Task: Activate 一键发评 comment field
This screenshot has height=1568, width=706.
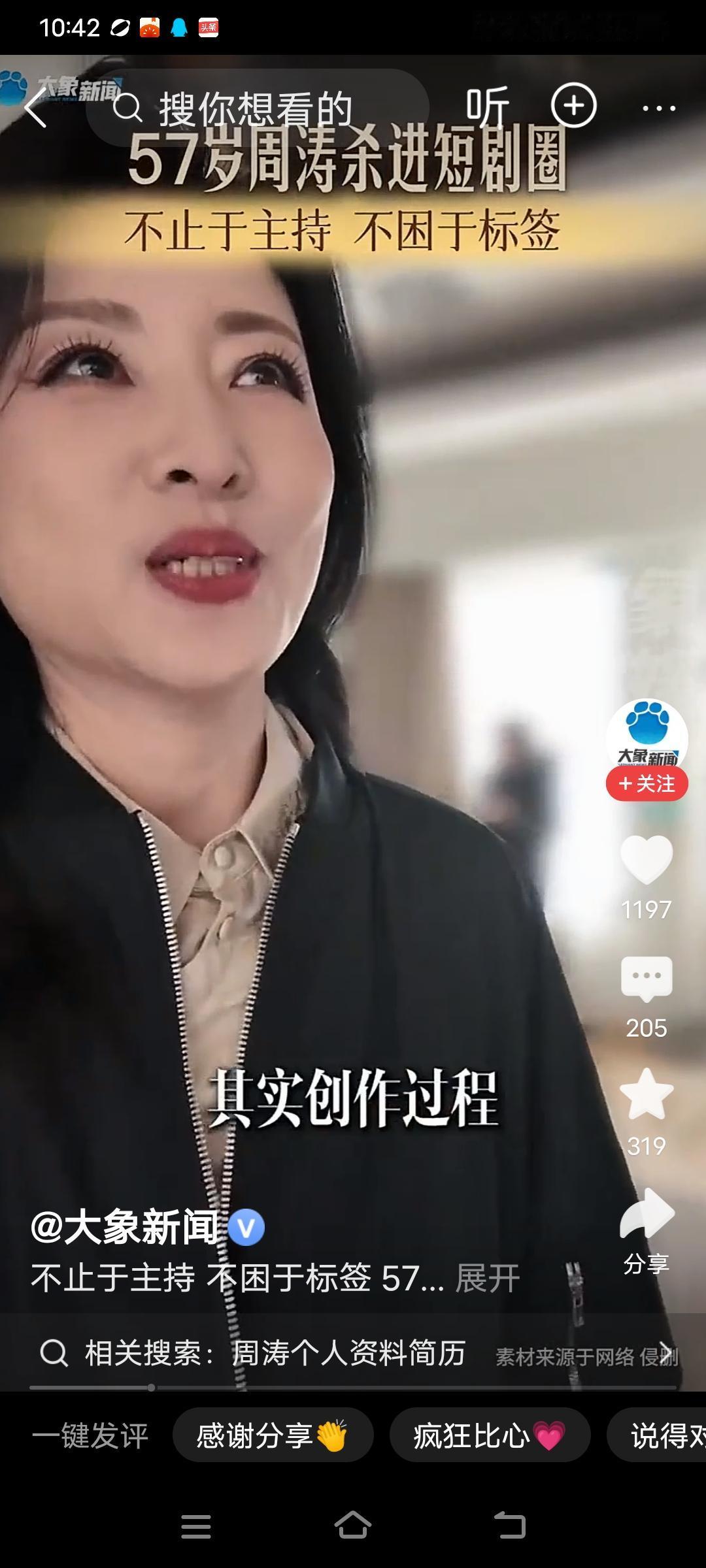Action: coord(92,1435)
